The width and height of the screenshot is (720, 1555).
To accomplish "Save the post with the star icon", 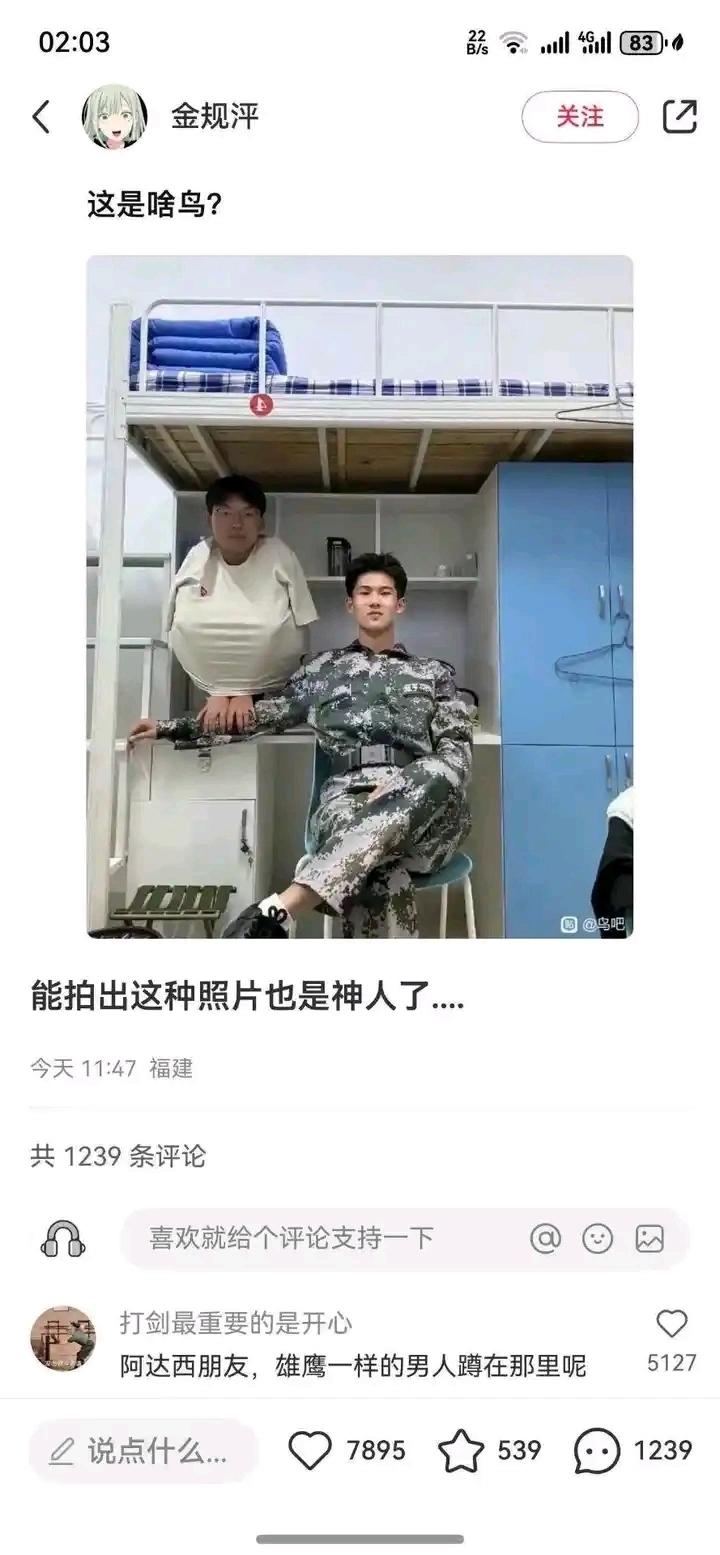I will (x=461, y=1450).
